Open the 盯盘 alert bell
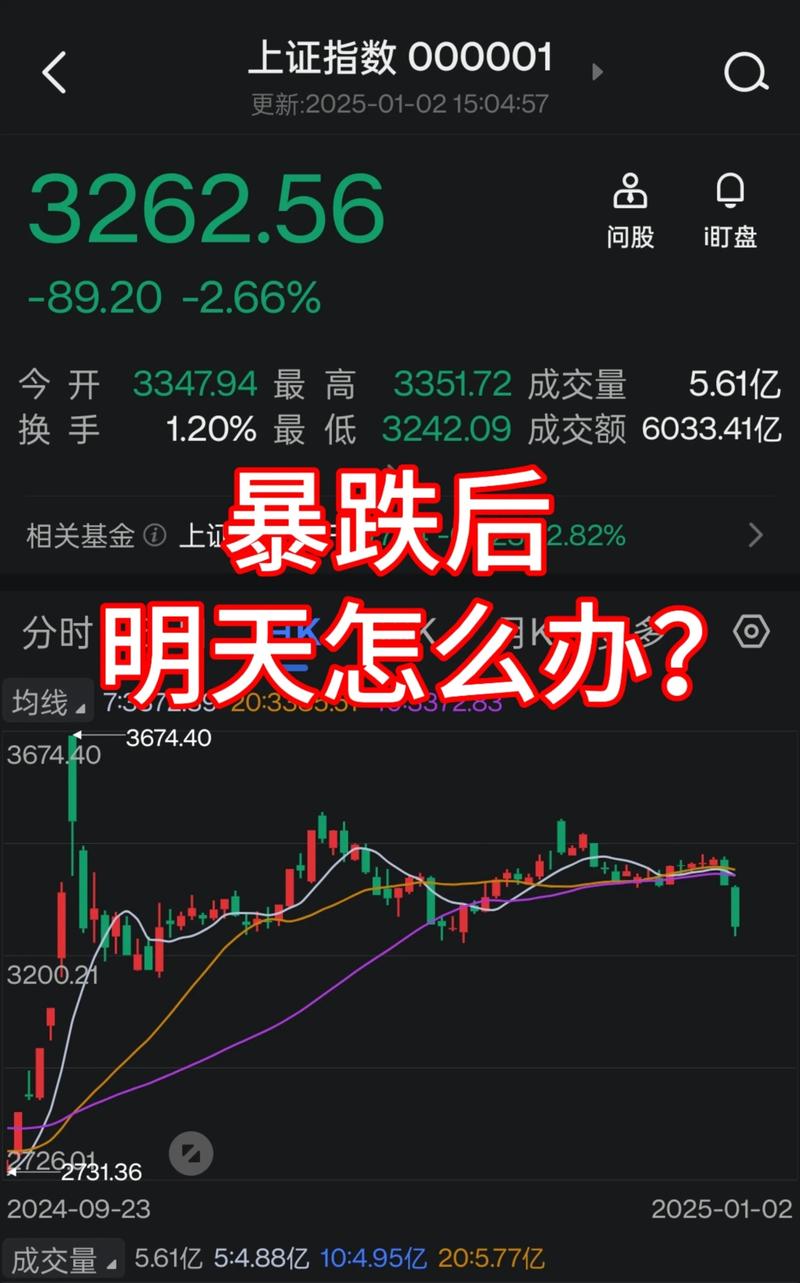 (x=730, y=210)
